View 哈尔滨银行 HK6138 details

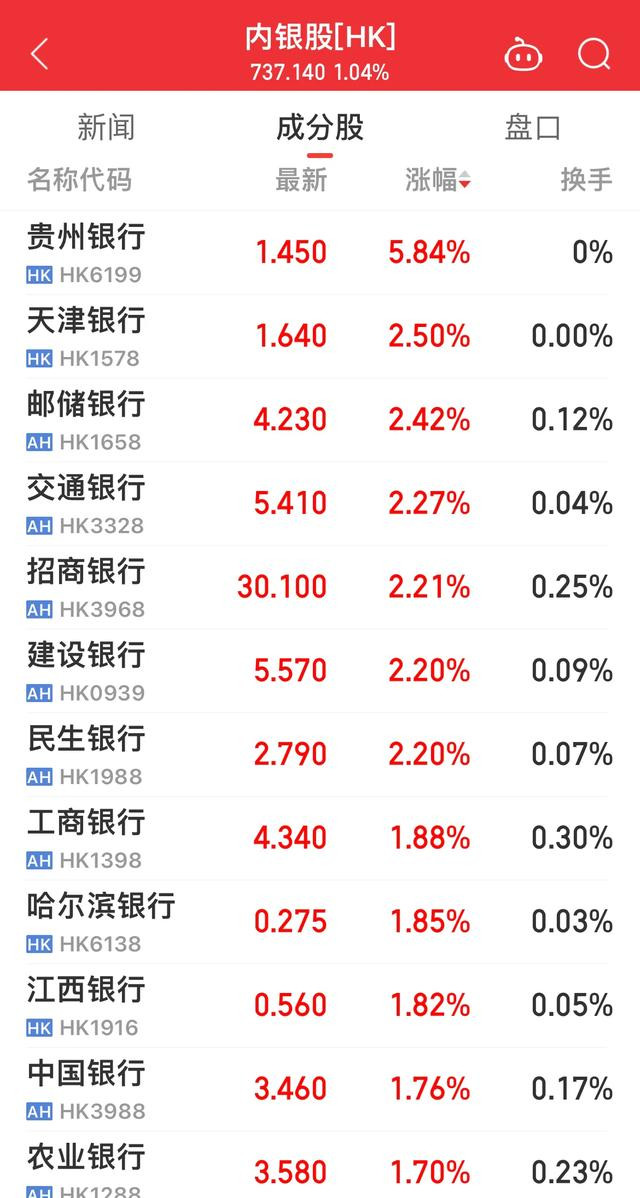(x=320, y=922)
